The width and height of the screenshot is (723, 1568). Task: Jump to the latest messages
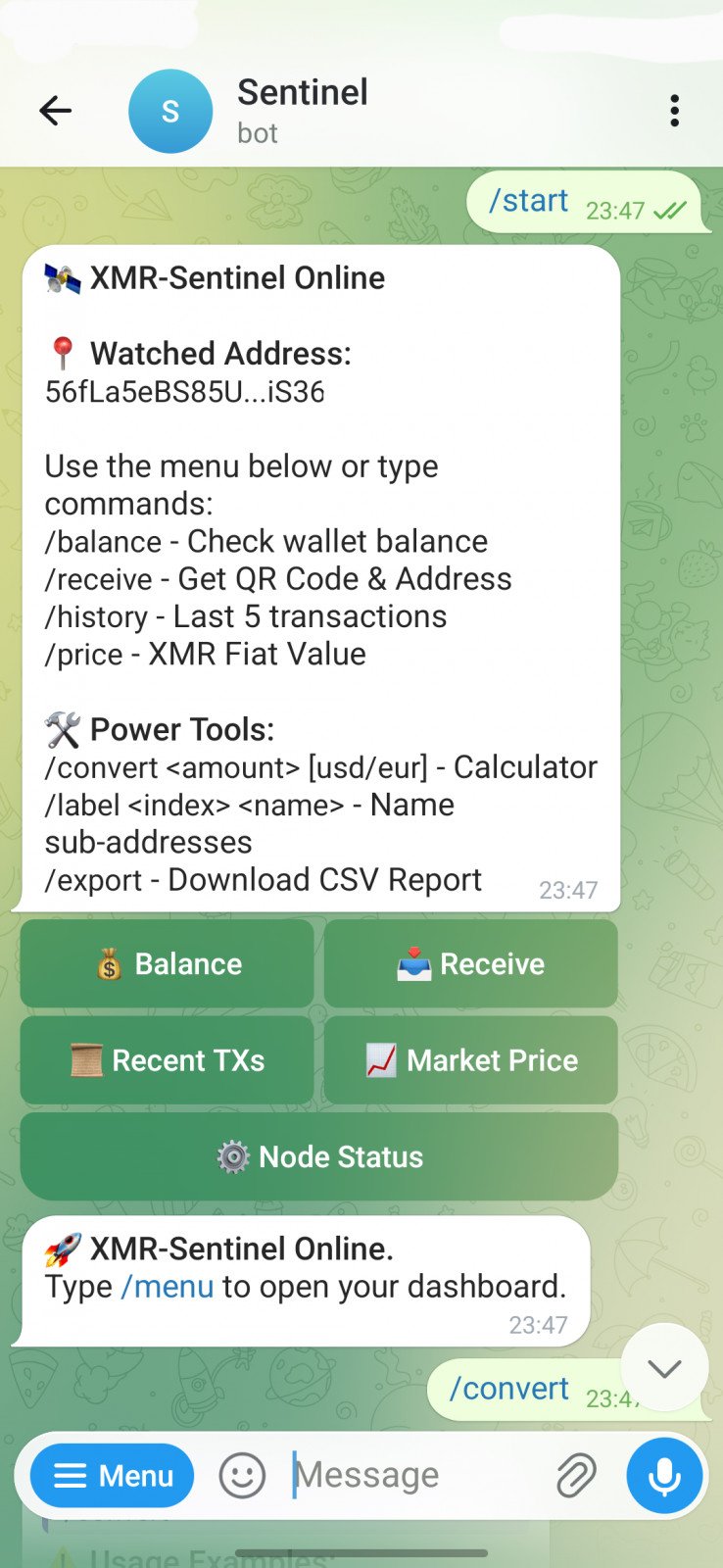[x=664, y=1368]
